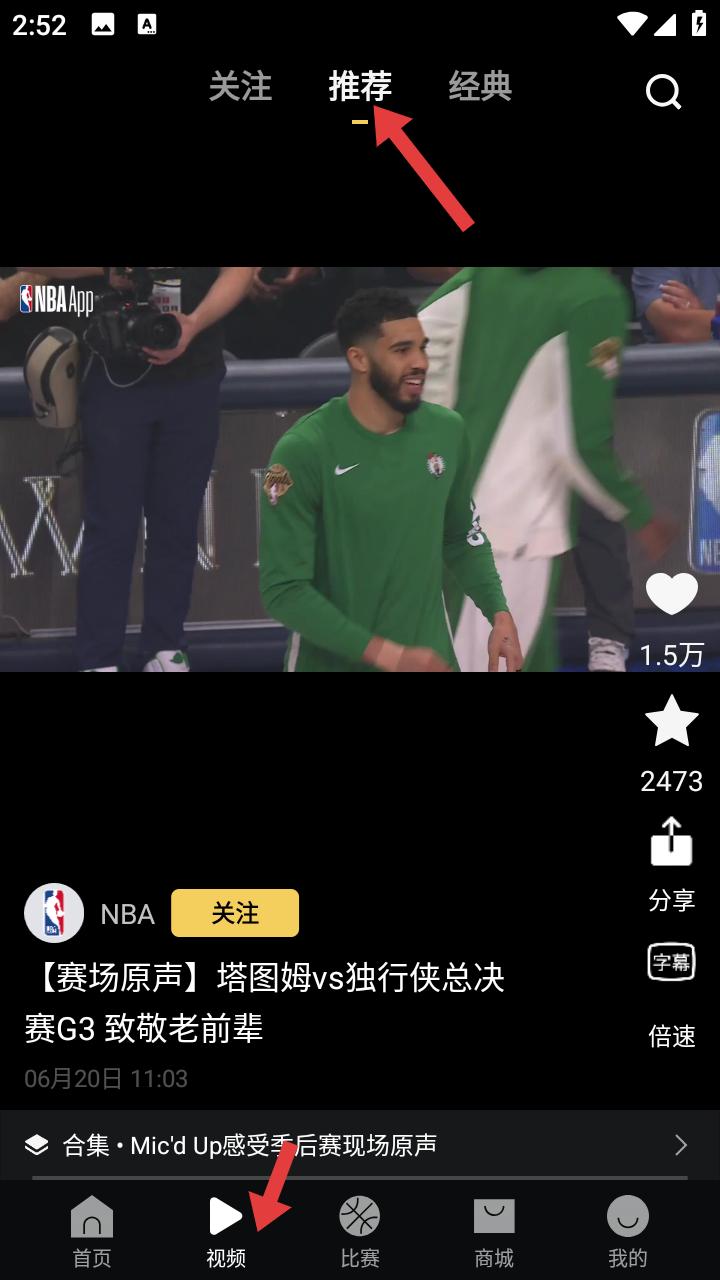Open the Mic'd Up 合集 collection row
The width and height of the screenshot is (720, 1280).
coord(360,1145)
